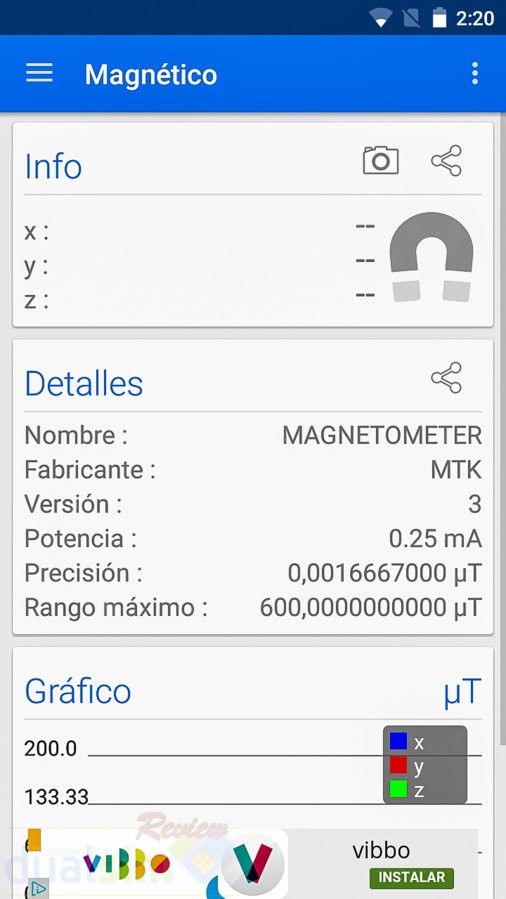506x899 pixels.
Task: Share the Info card readings
Action: [446, 161]
